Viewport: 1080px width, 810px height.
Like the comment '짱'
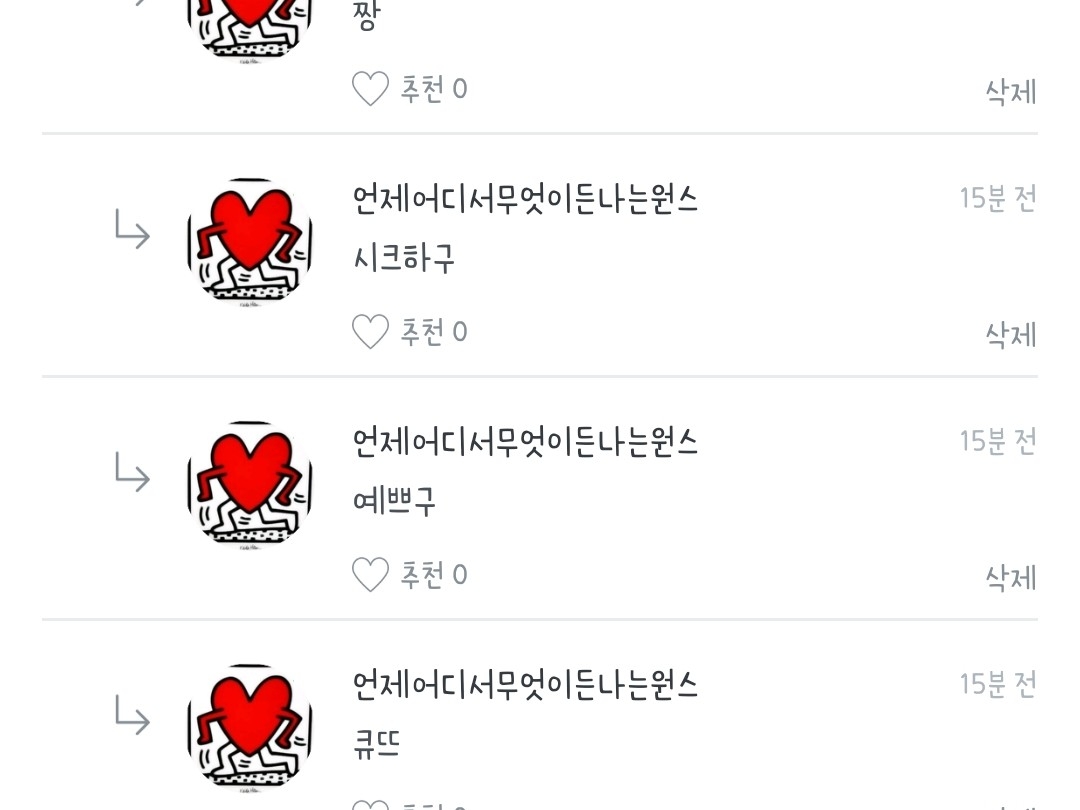(x=371, y=89)
